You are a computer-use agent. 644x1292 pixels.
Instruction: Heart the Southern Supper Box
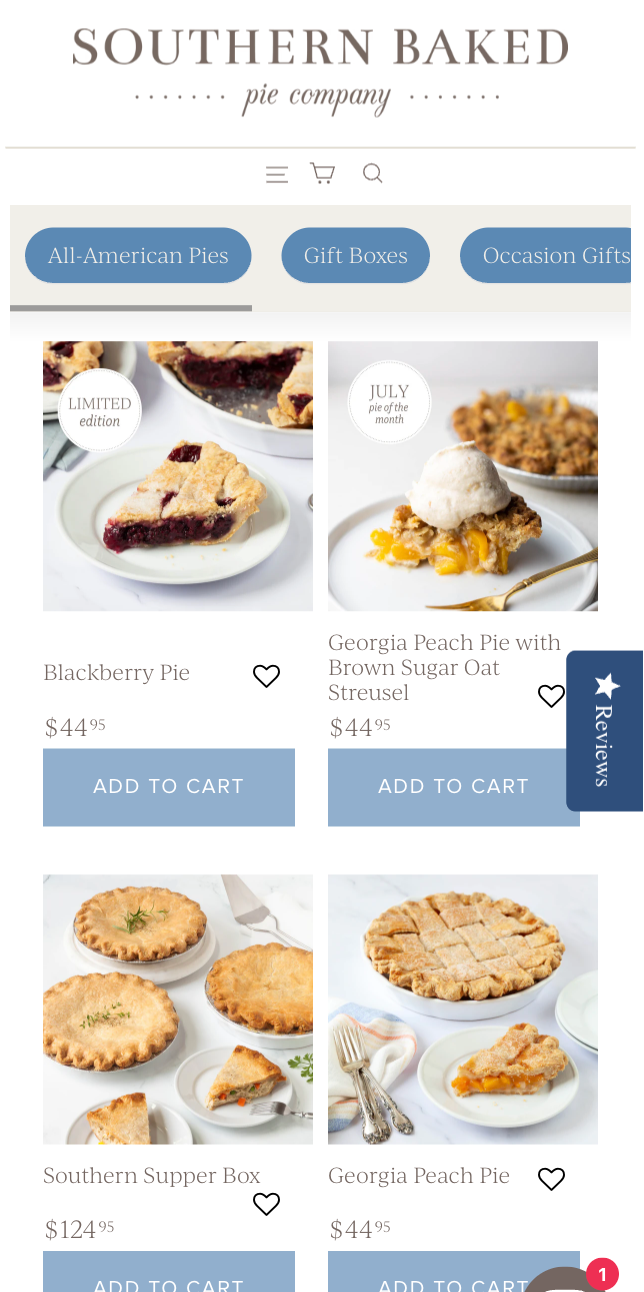pyautogui.click(x=266, y=1205)
